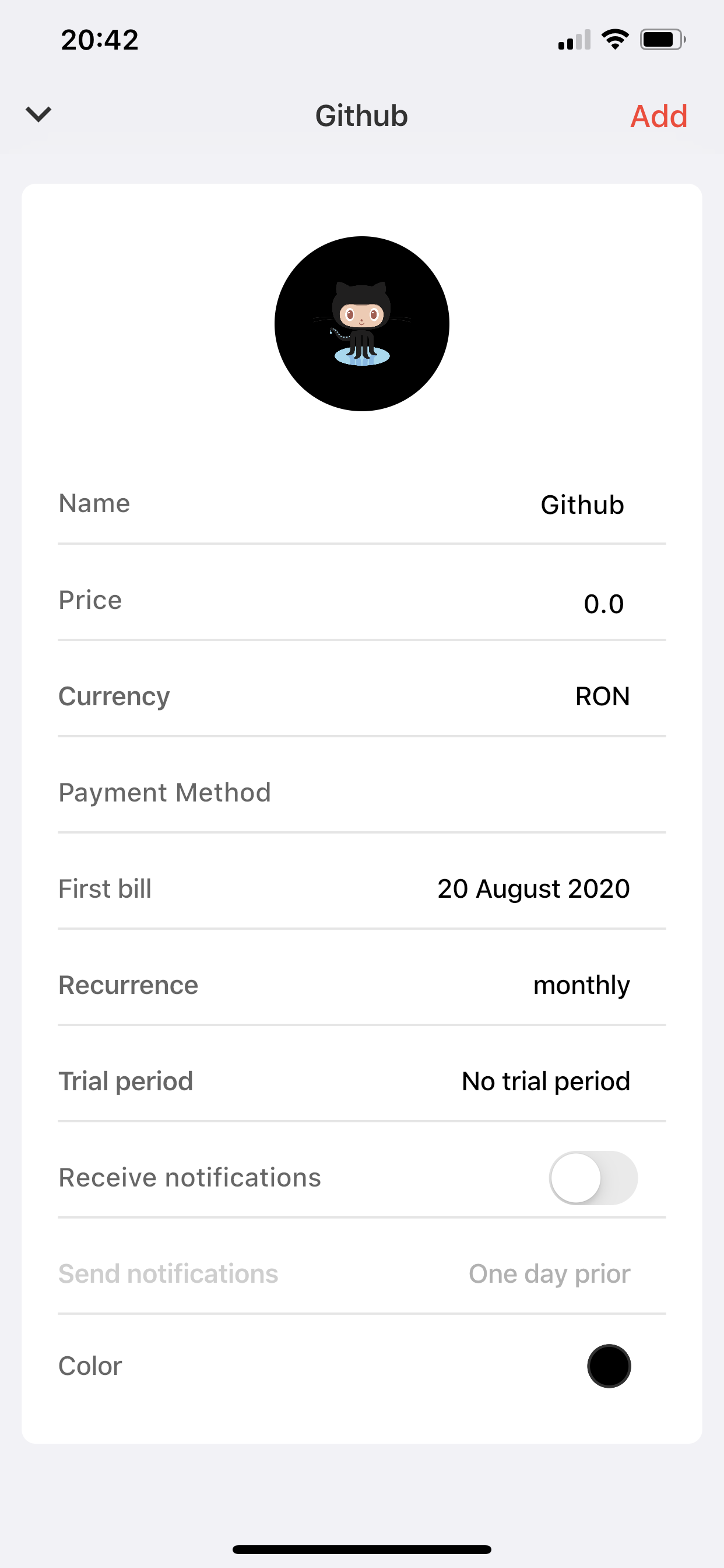Tap Add to save the subscription
724x1568 pixels.
658,116
